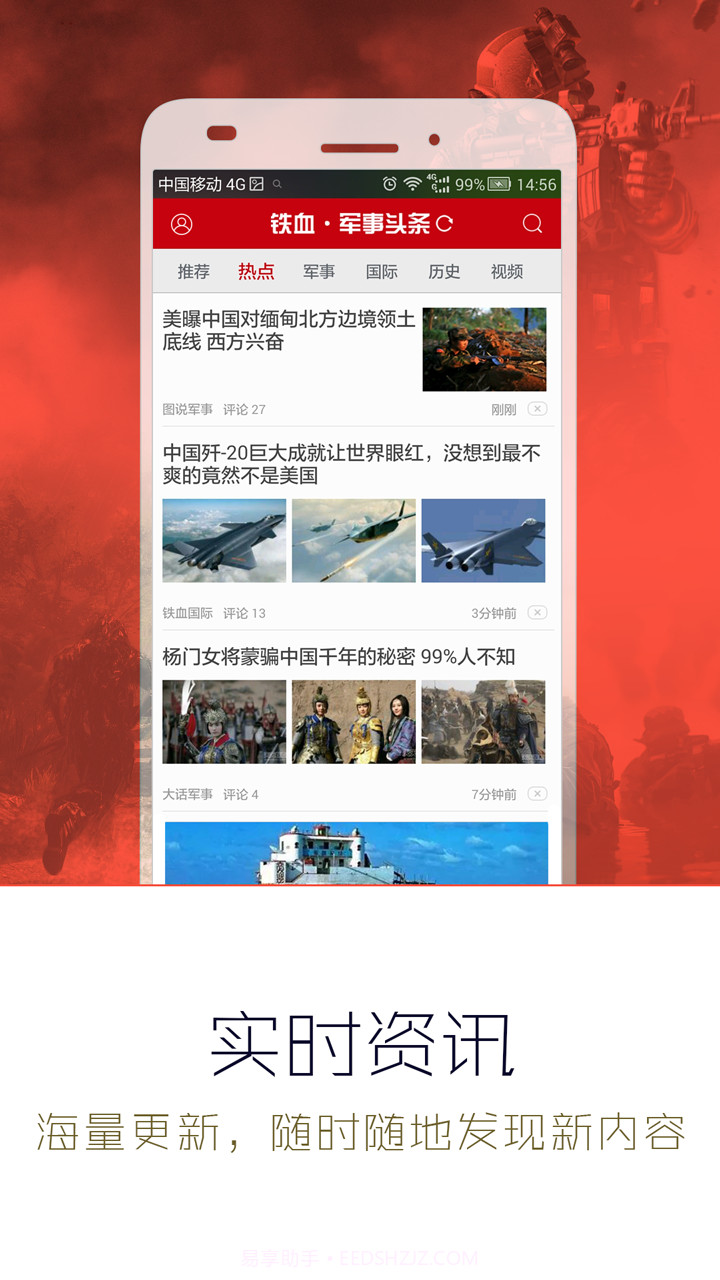Open the user profile icon
This screenshot has height=1280, width=720.
(181, 223)
